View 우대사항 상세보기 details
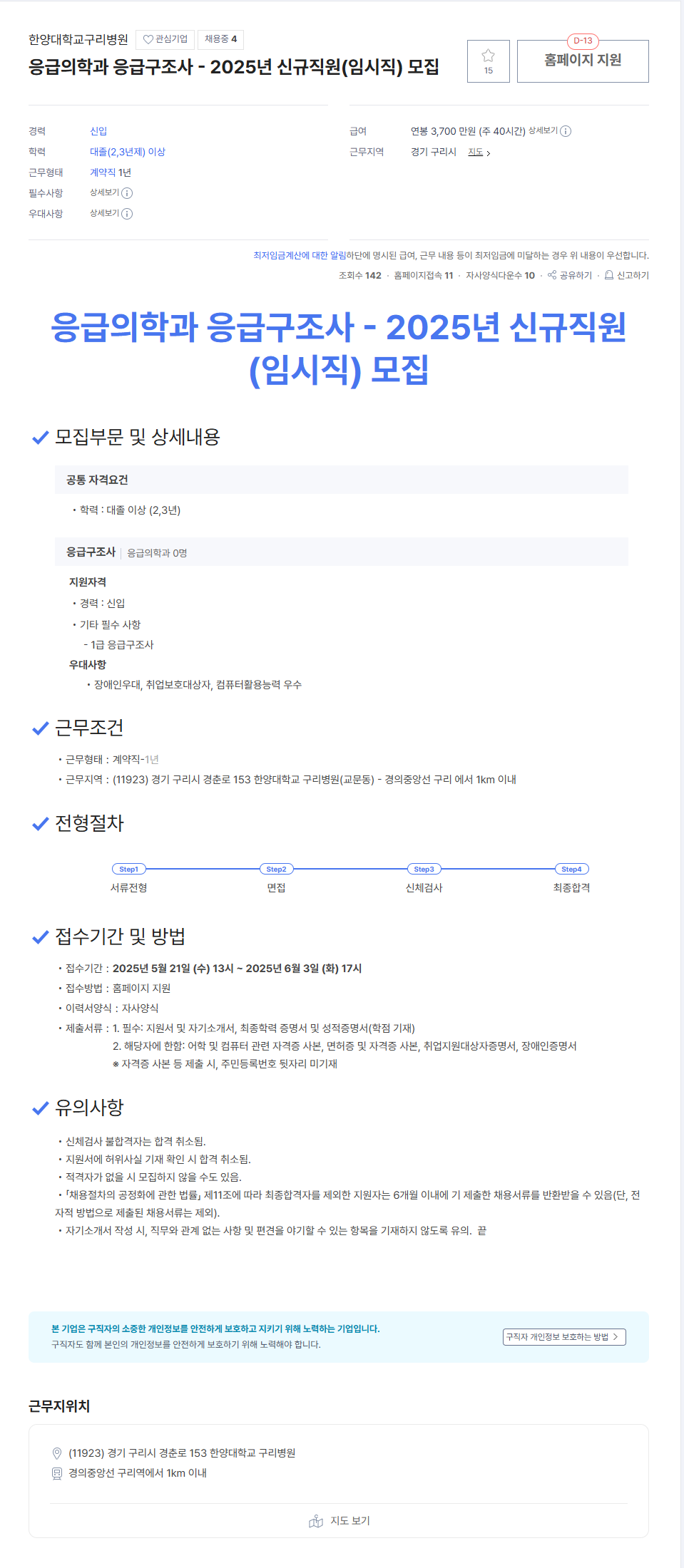The width and height of the screenshot is (684, 1568). tap(111, 214)
